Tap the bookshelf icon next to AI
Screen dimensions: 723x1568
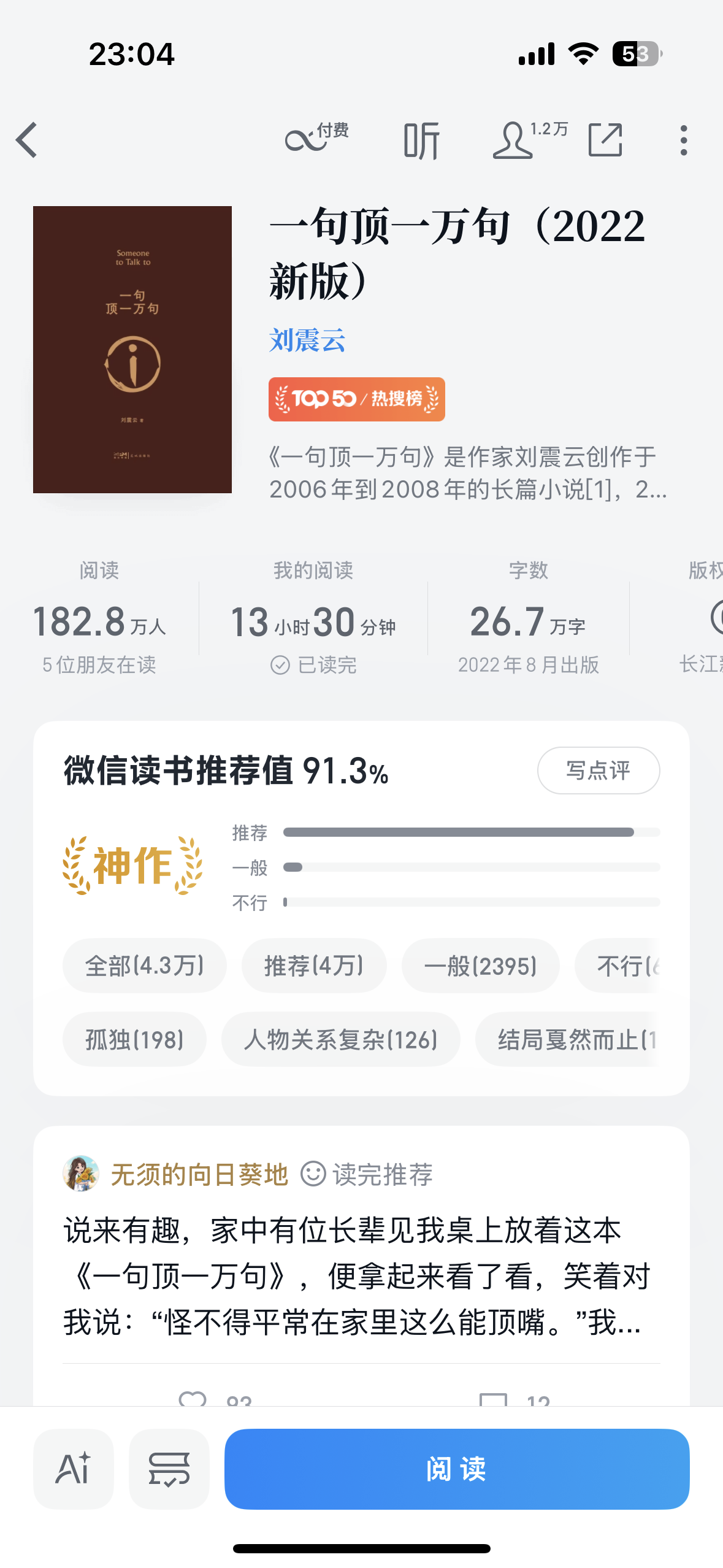point(169,1469)
